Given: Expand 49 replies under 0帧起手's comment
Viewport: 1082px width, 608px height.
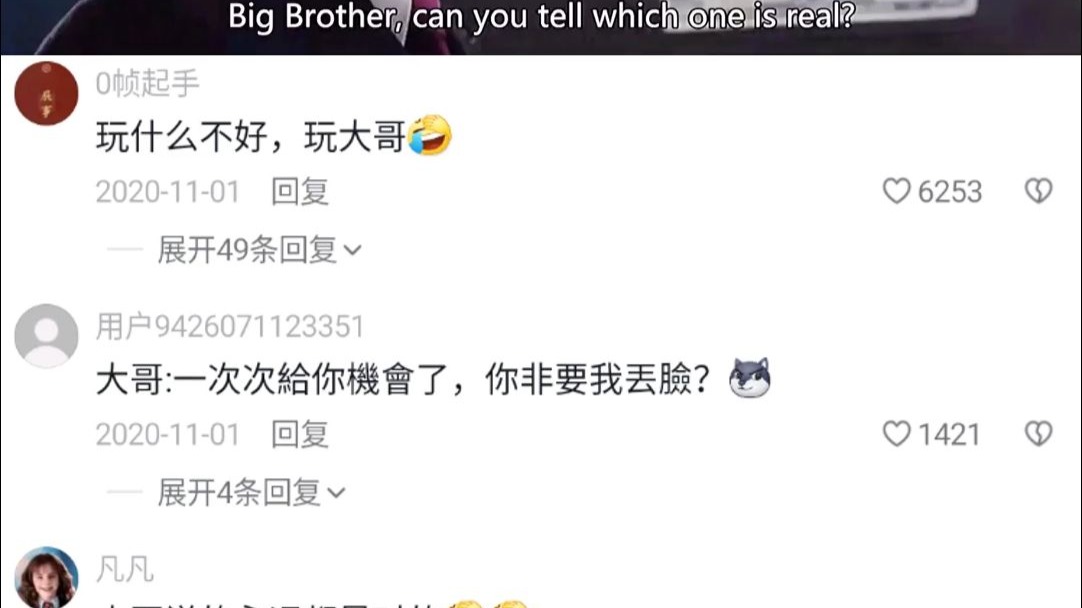Looking at the screenshot, I should [258, 250].
